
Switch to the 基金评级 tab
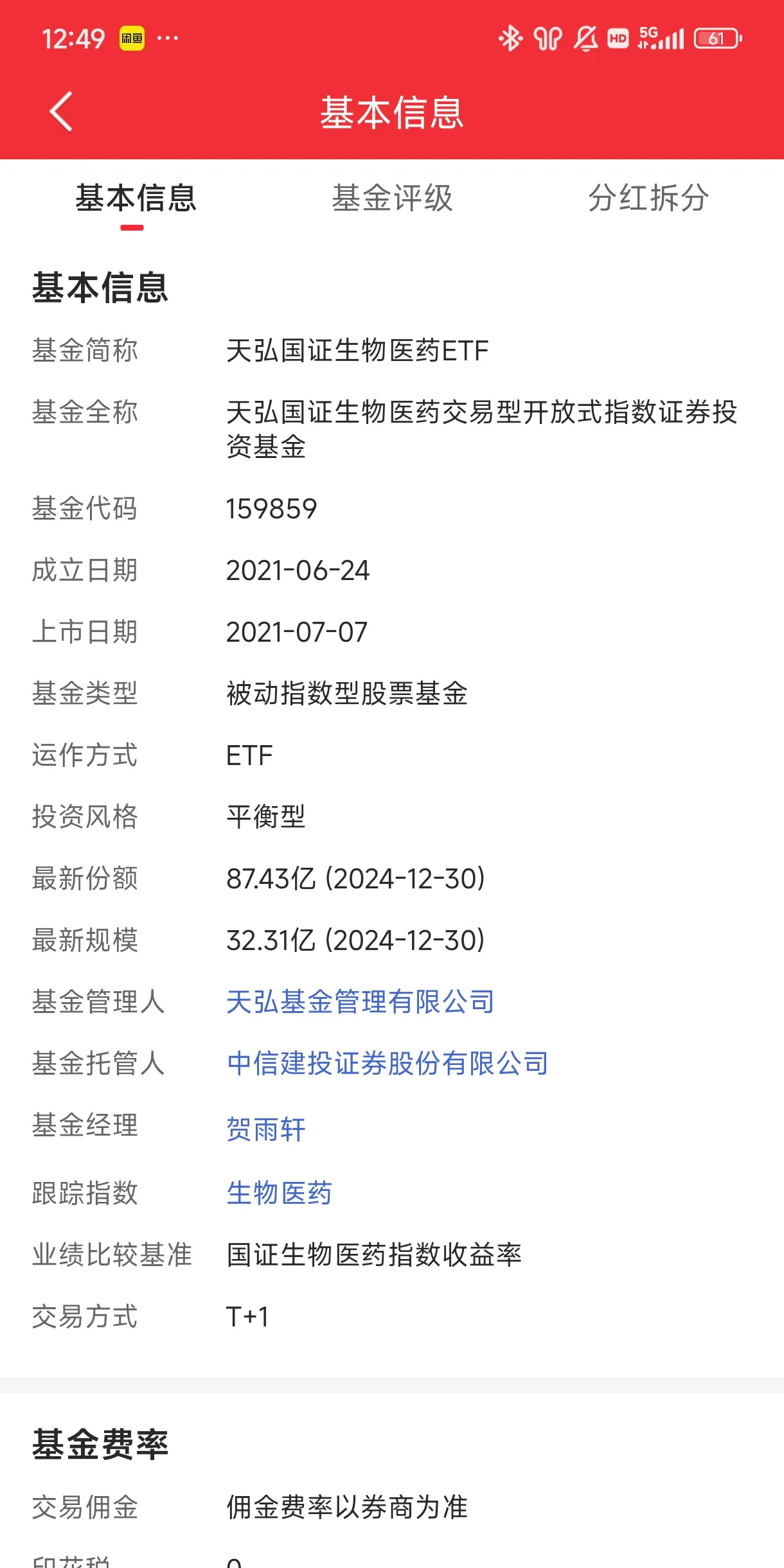(392, 198)
